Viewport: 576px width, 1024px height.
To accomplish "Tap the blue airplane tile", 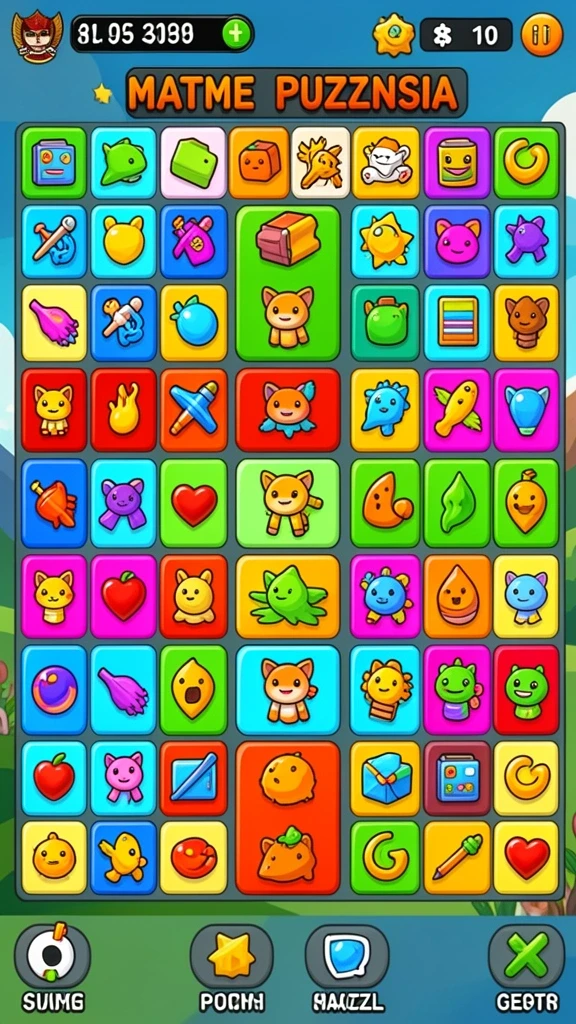I will [194, 410].
